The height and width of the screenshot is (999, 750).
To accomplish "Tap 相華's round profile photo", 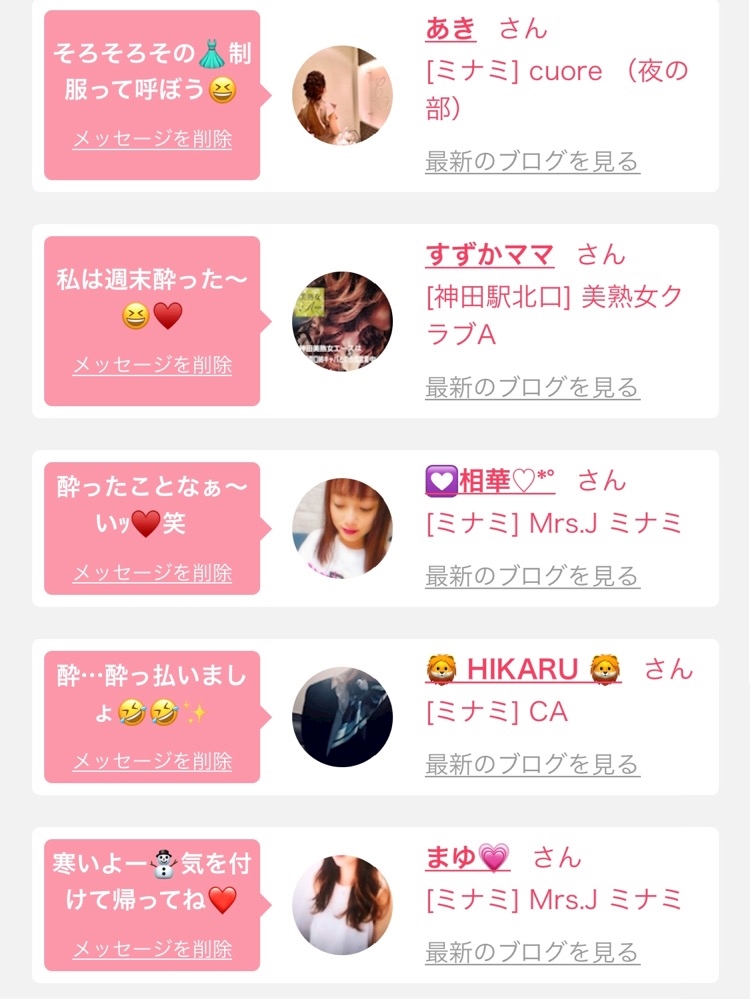I will click(x=342, y=529).
